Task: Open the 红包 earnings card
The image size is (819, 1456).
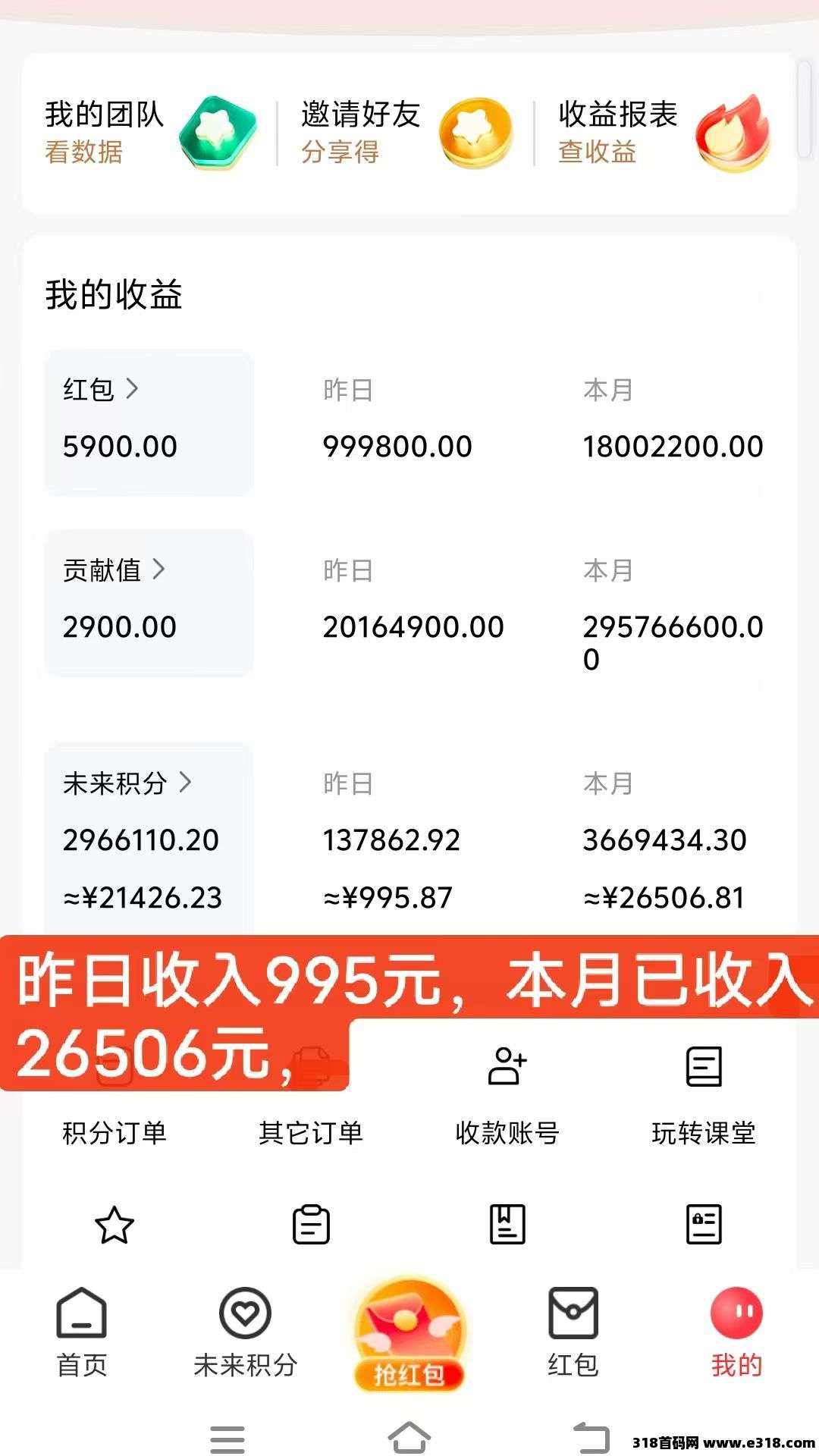Action: (149, 422)
